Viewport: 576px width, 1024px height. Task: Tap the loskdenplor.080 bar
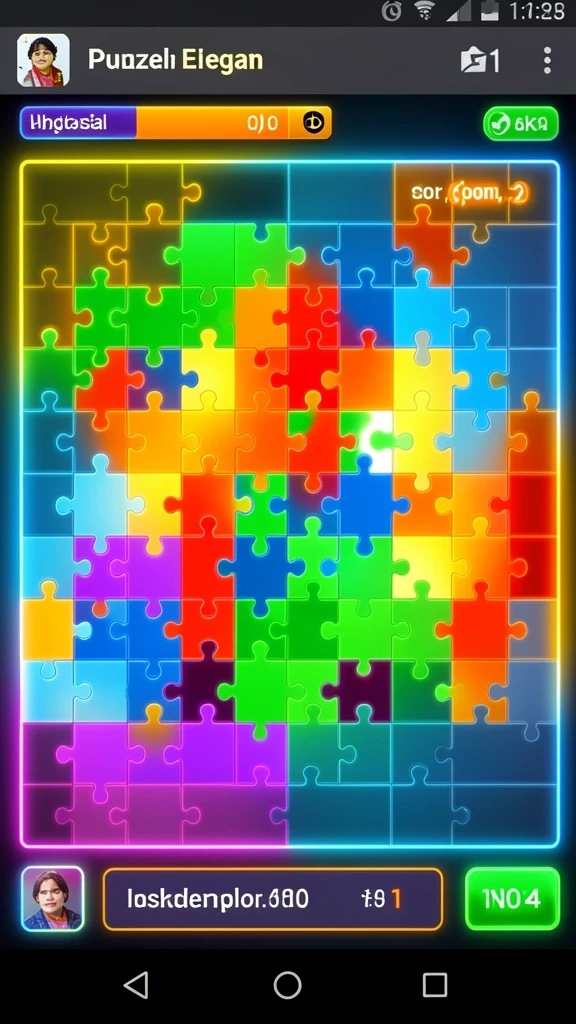tap(272, 899)
